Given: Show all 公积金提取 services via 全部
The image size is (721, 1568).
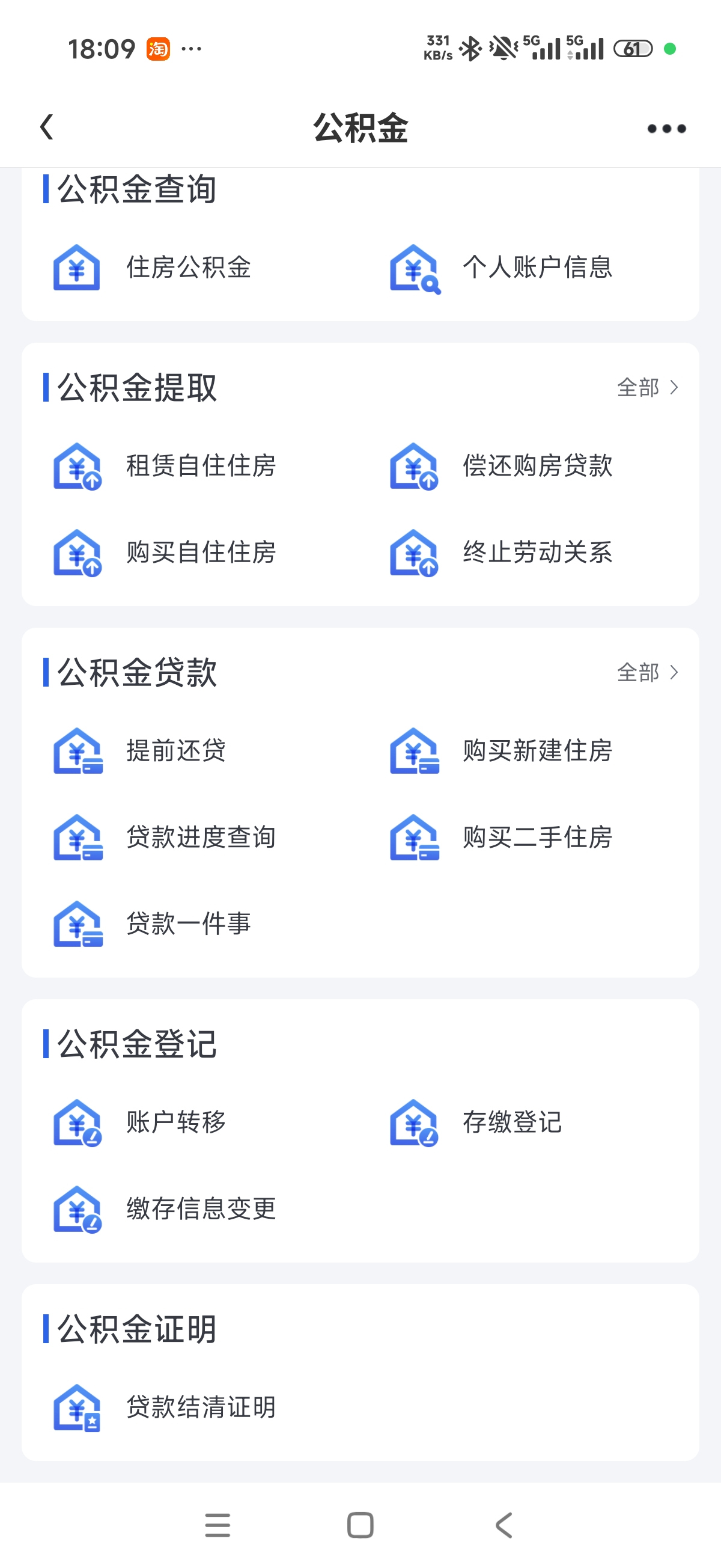Looking at the screenshot, I should click(x=646, y=388).
